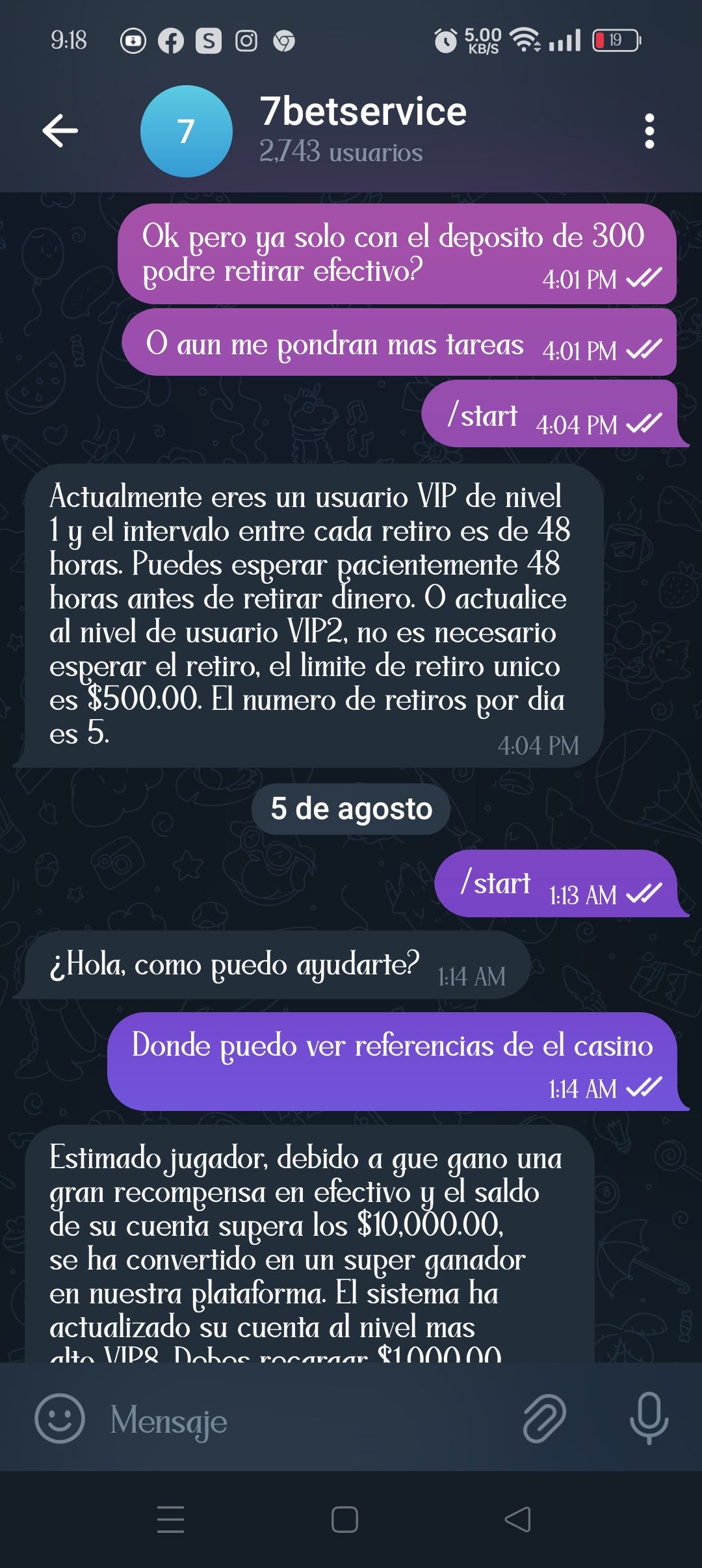Tap the /start command sent at 1:13 AM
The height and width of the screenshot is (1568, 702).
[x=495, y=883]
